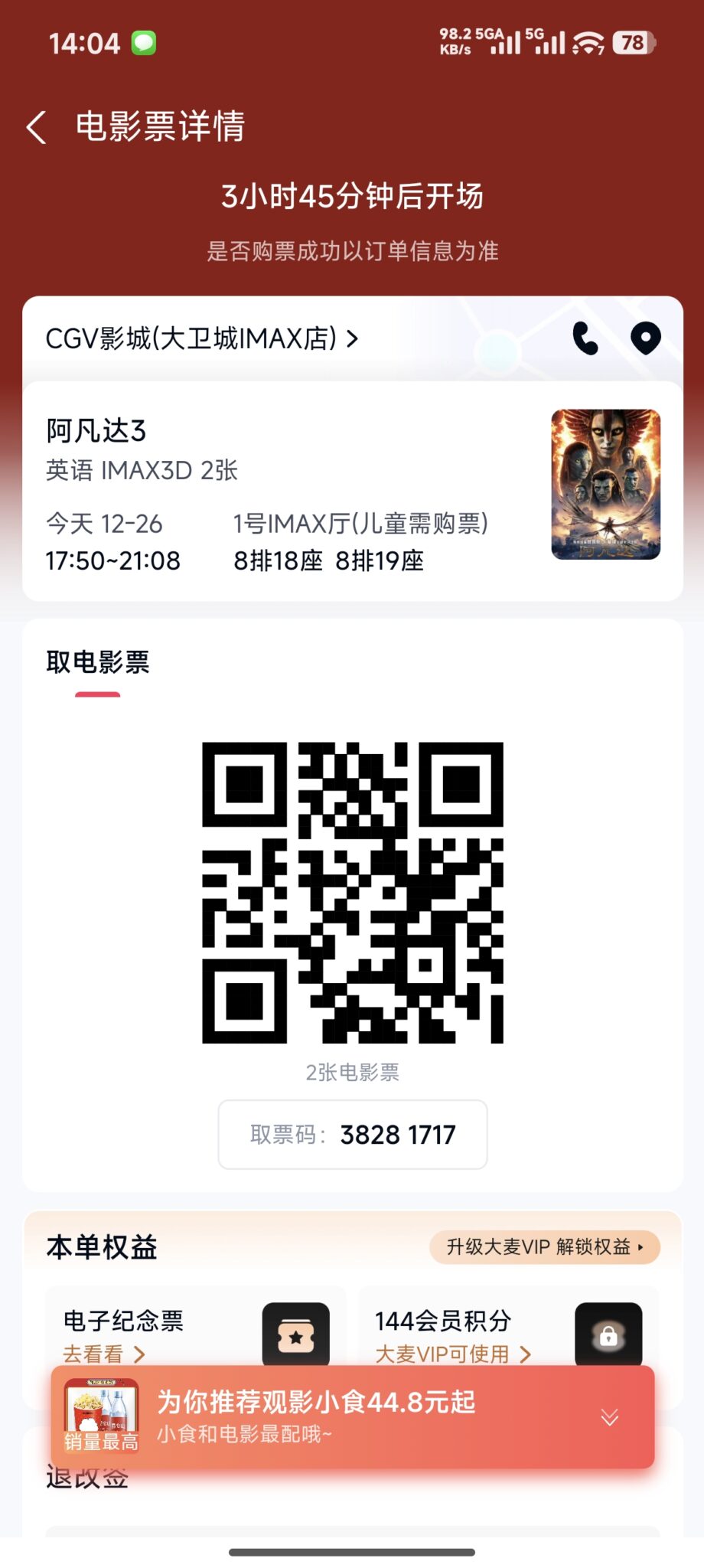This screenshot has width=704, height=1568.
Task: Collapse the snack banner with the down arrow
Action: click(x=609, y=1417)
